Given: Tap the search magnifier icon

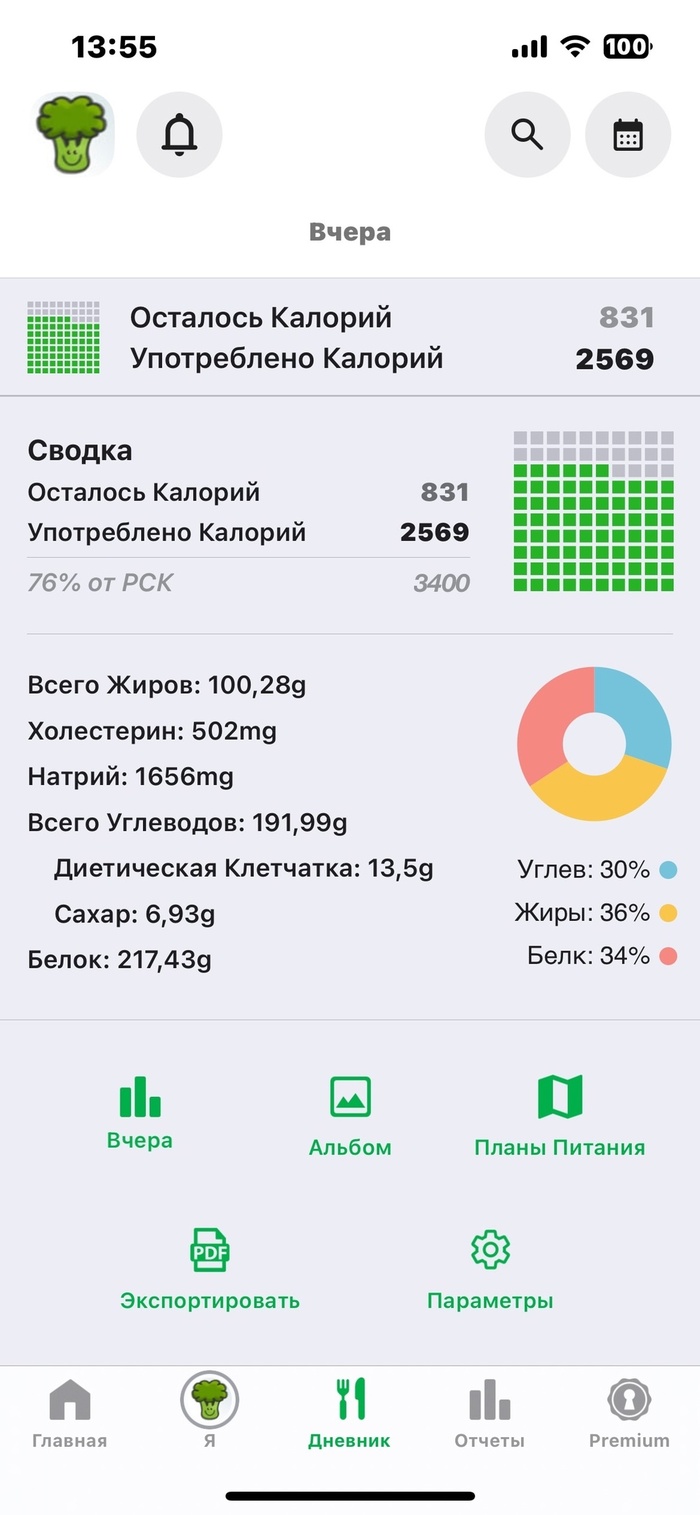Looking at the screenshot, I should coord(527,134).
